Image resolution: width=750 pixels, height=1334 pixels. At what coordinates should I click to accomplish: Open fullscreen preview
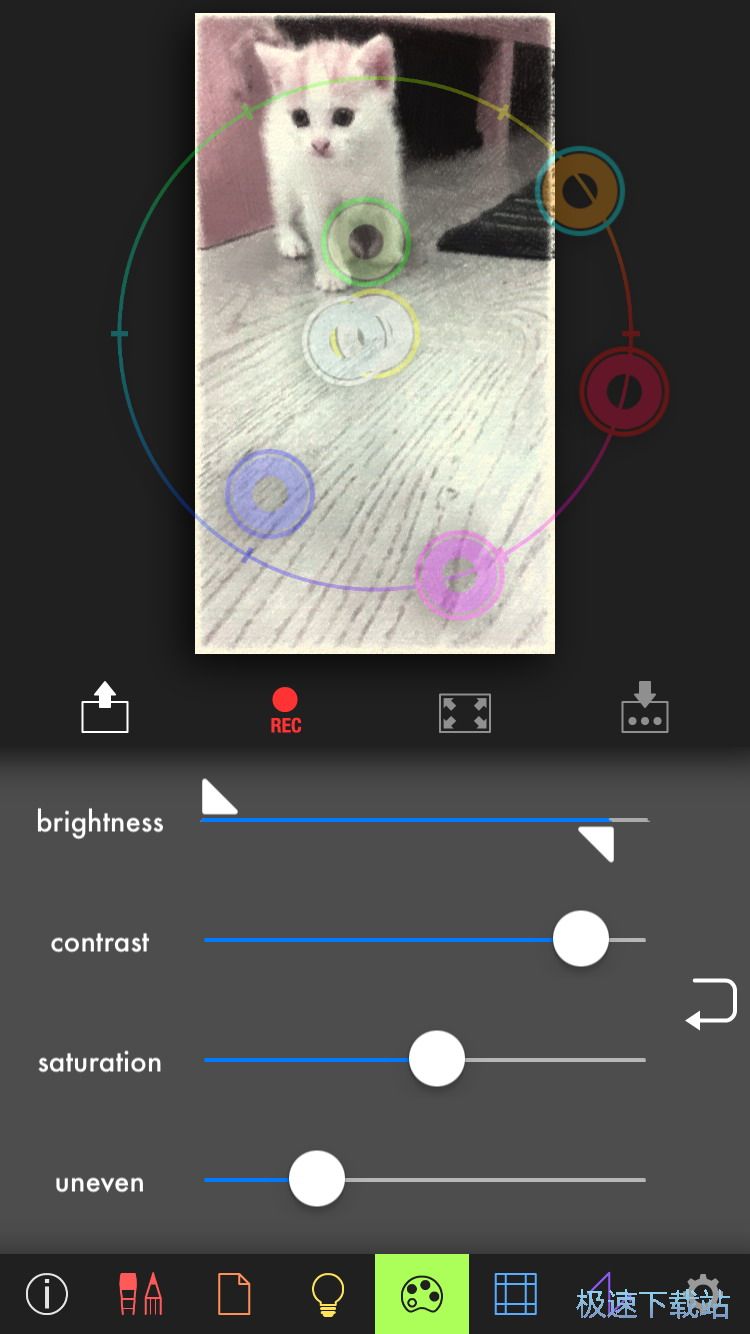(465, 713)
